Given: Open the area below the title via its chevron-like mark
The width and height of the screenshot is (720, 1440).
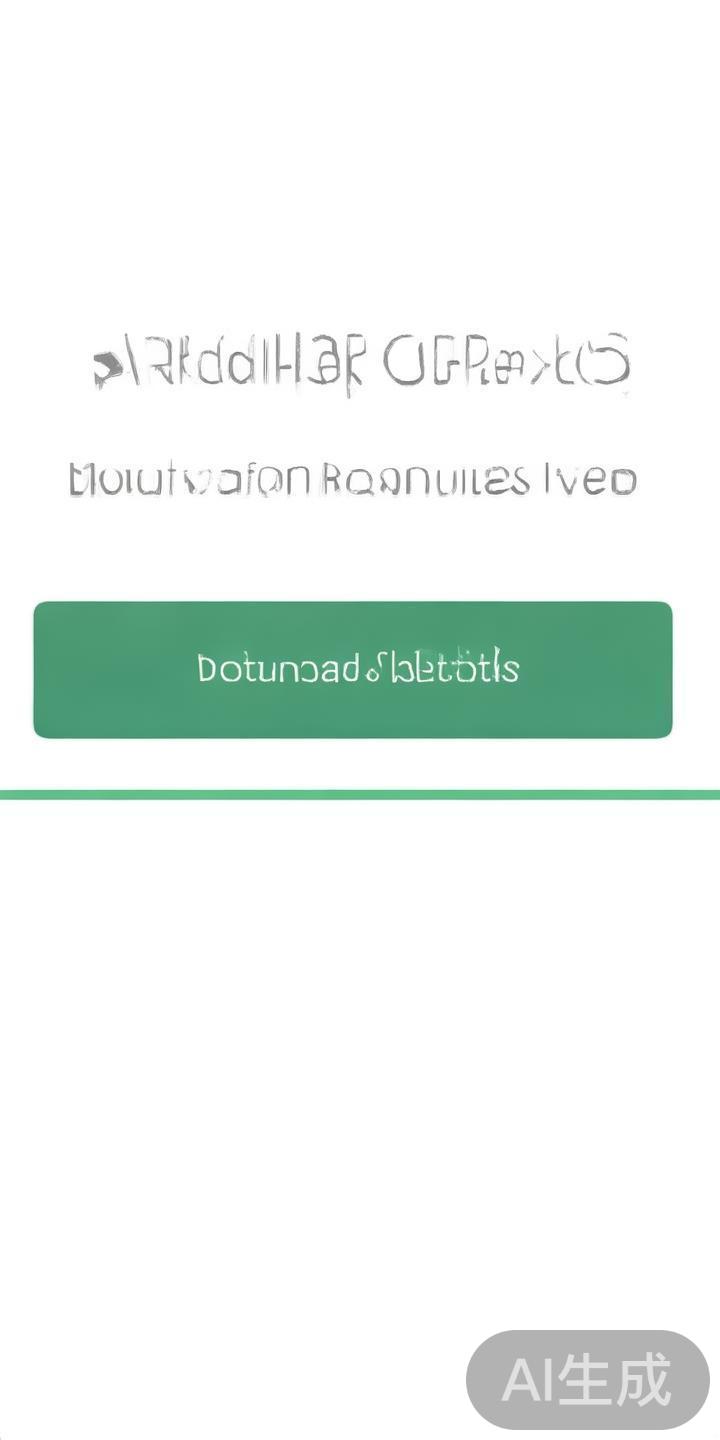Looking at the screenshot, I should coord(107,367).
